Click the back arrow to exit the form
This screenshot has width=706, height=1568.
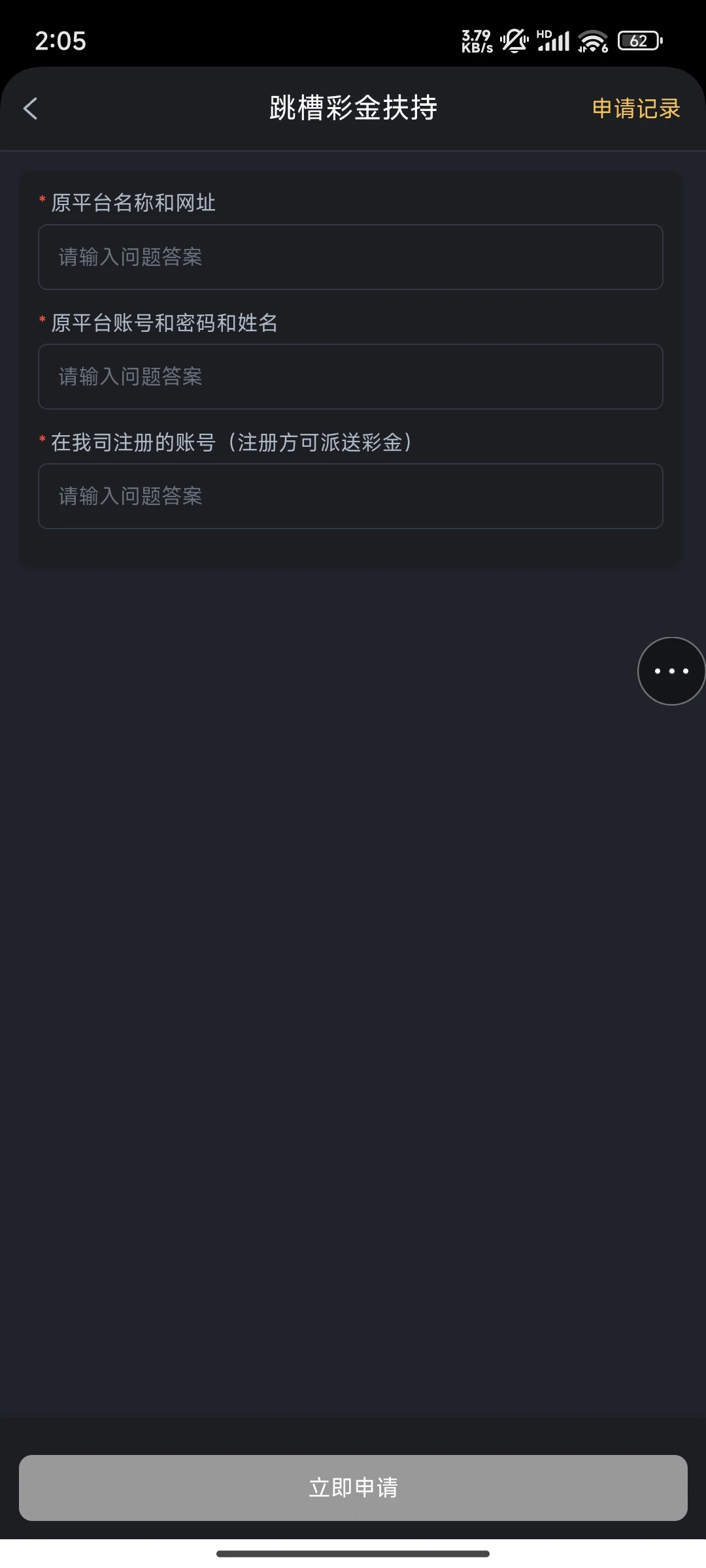[x=31, y=108]
